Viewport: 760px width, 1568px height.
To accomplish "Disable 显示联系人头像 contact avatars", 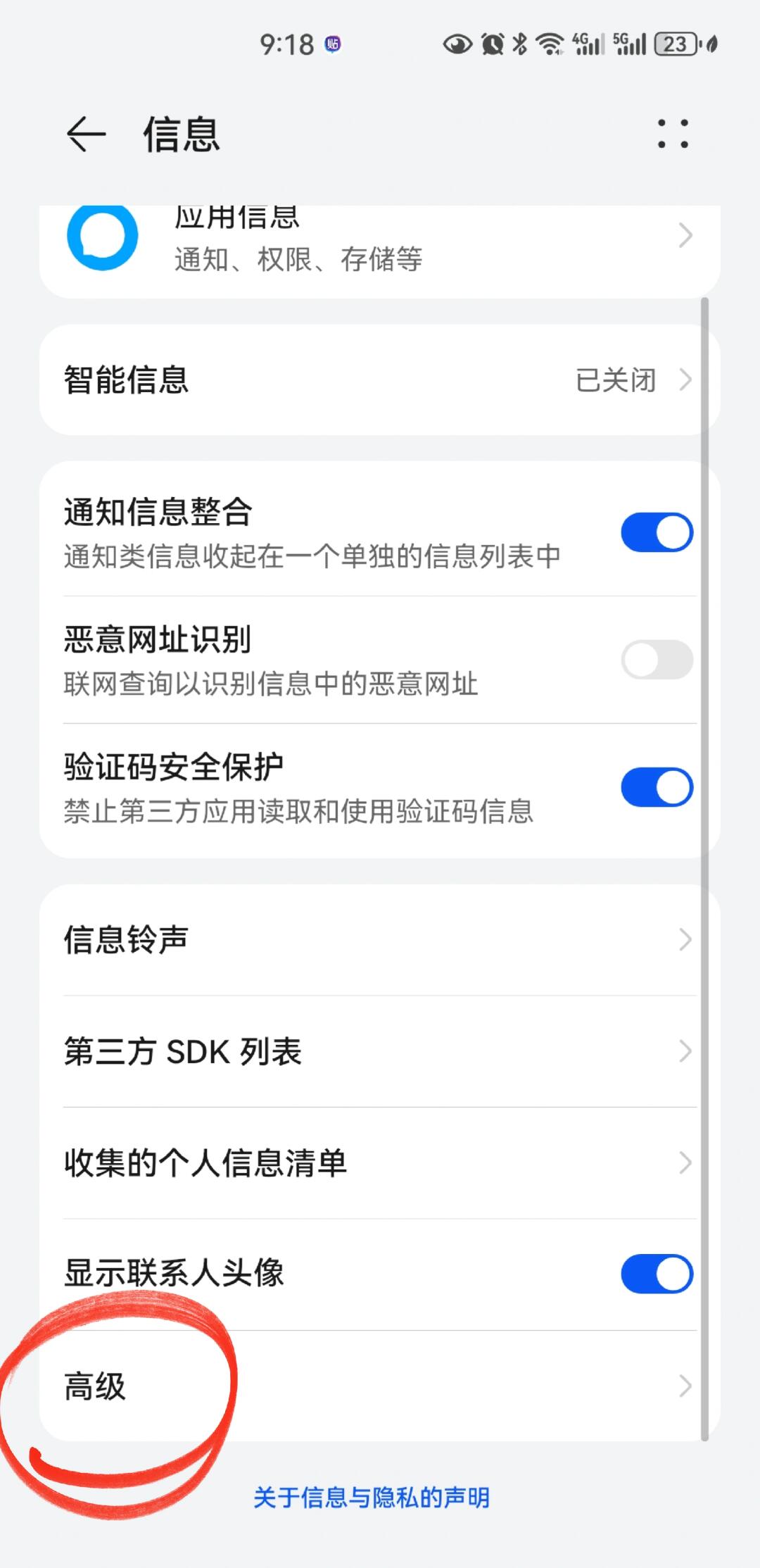I will pos(656,1272).
